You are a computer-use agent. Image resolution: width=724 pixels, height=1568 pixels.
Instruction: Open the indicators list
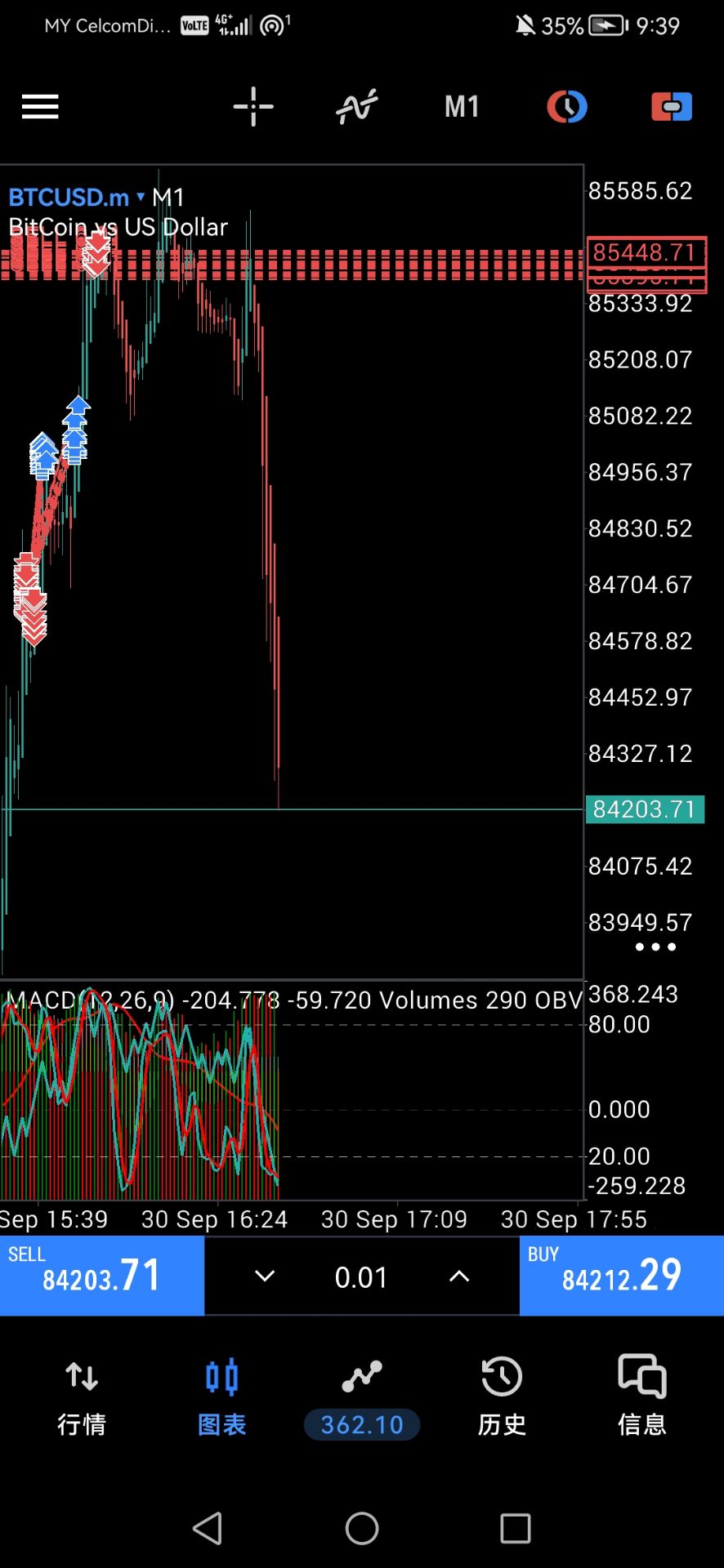[357, 107]
